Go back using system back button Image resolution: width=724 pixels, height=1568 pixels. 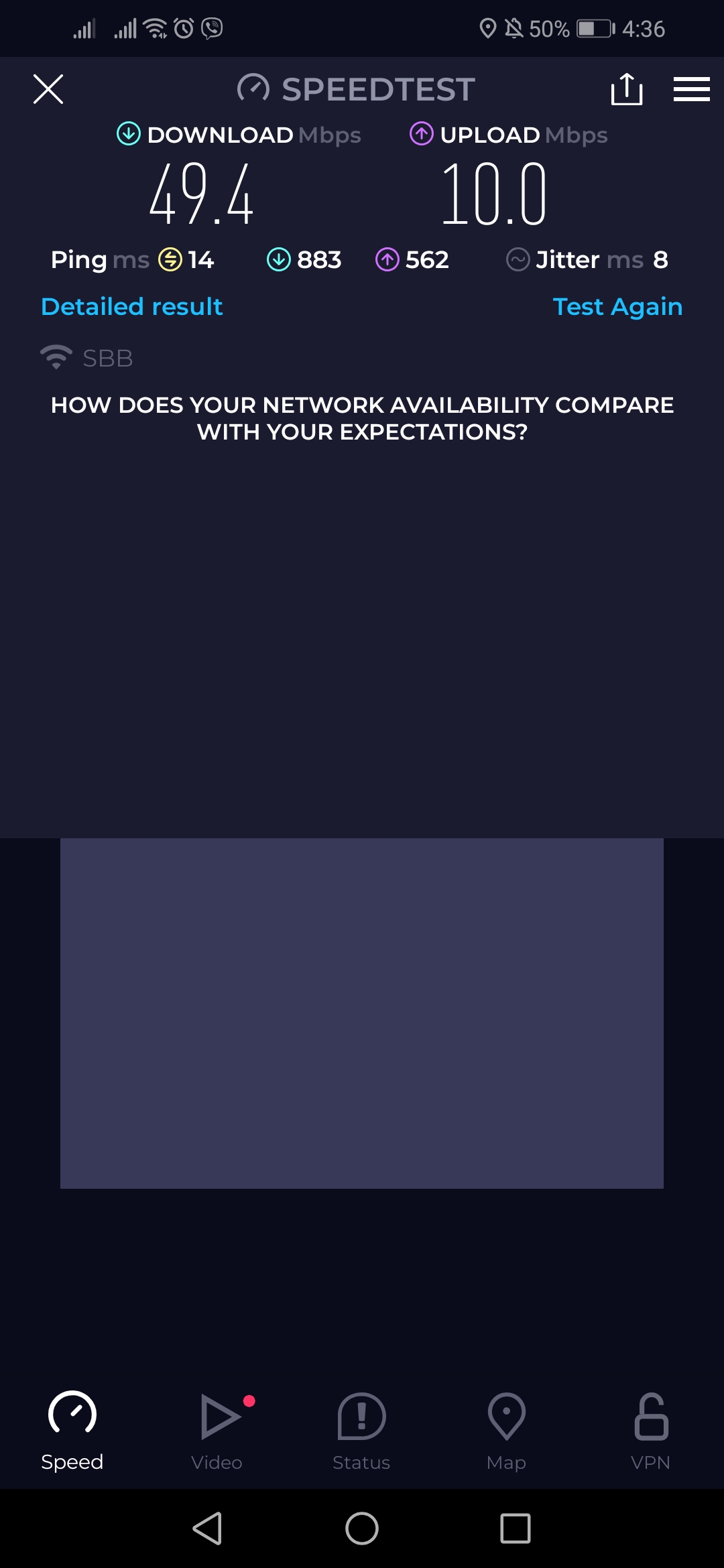pyautogui.click(x=207, y=1528)
